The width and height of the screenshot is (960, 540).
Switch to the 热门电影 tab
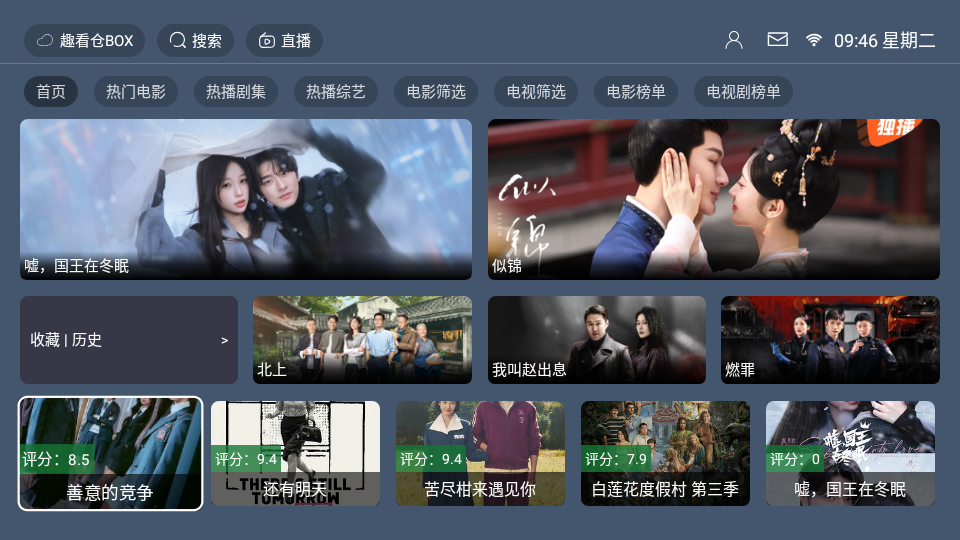coord(136,92)
